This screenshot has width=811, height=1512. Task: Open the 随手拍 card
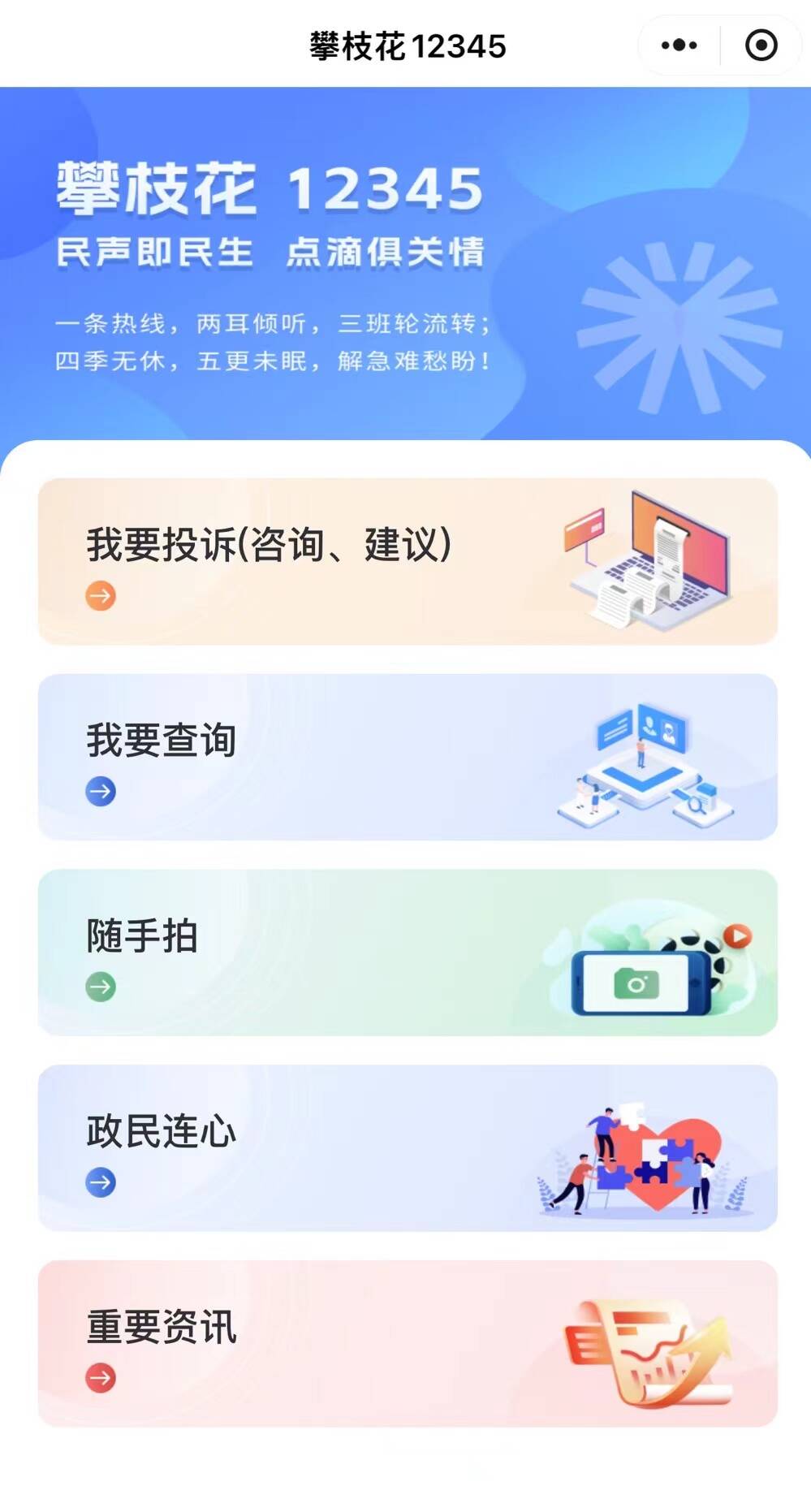pyautogui.click(x=408, y=953)
